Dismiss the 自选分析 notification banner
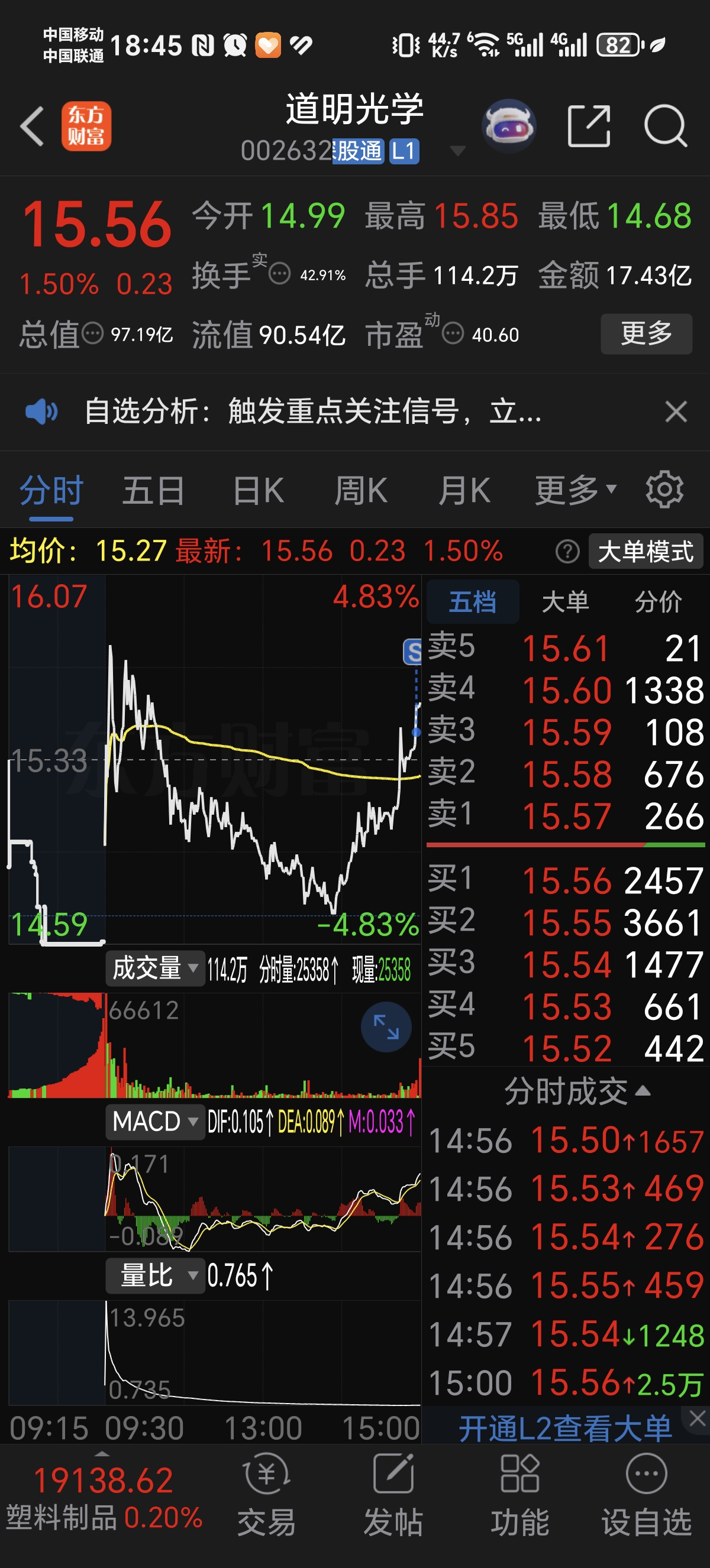710x1568 pixels. (x=676, y=412)
